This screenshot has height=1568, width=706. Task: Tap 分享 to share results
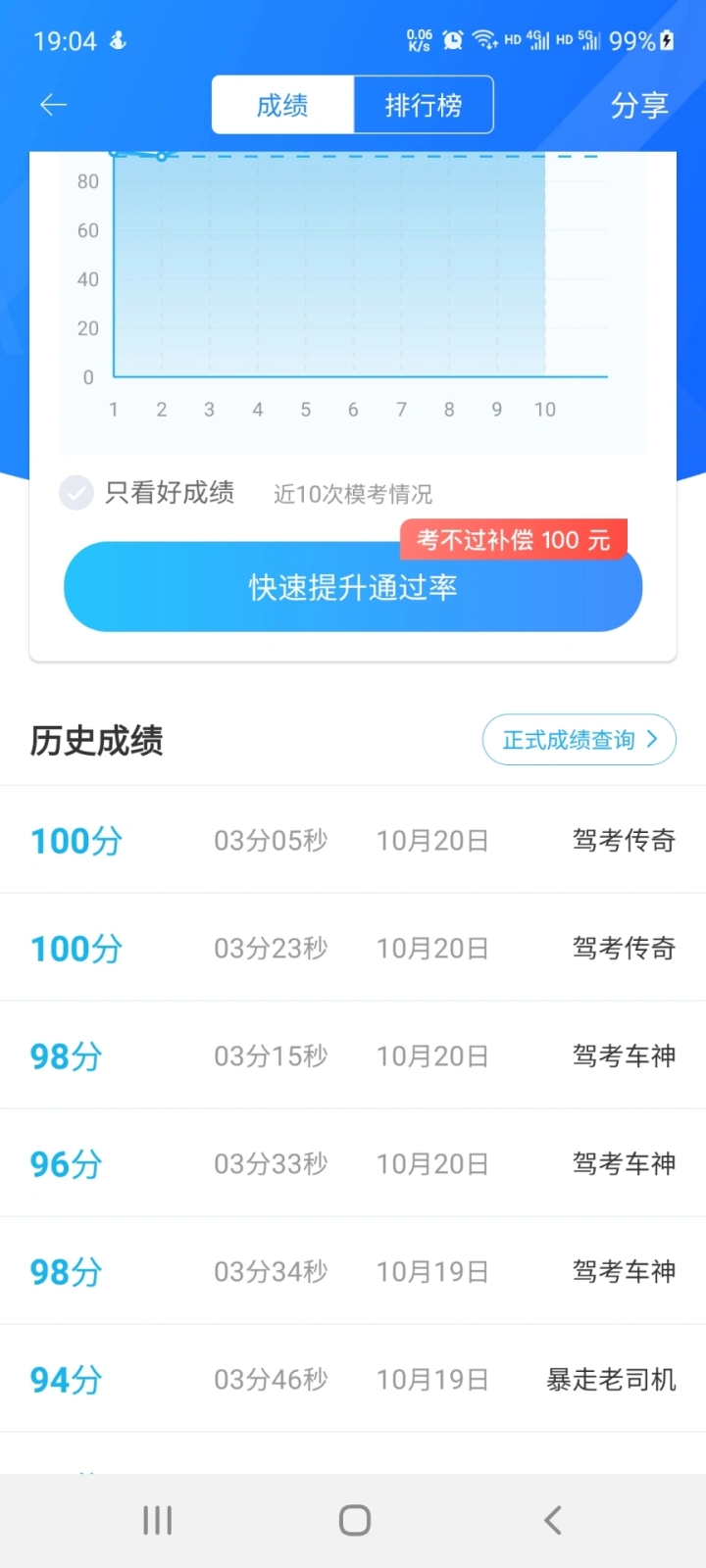pos(639,105)
